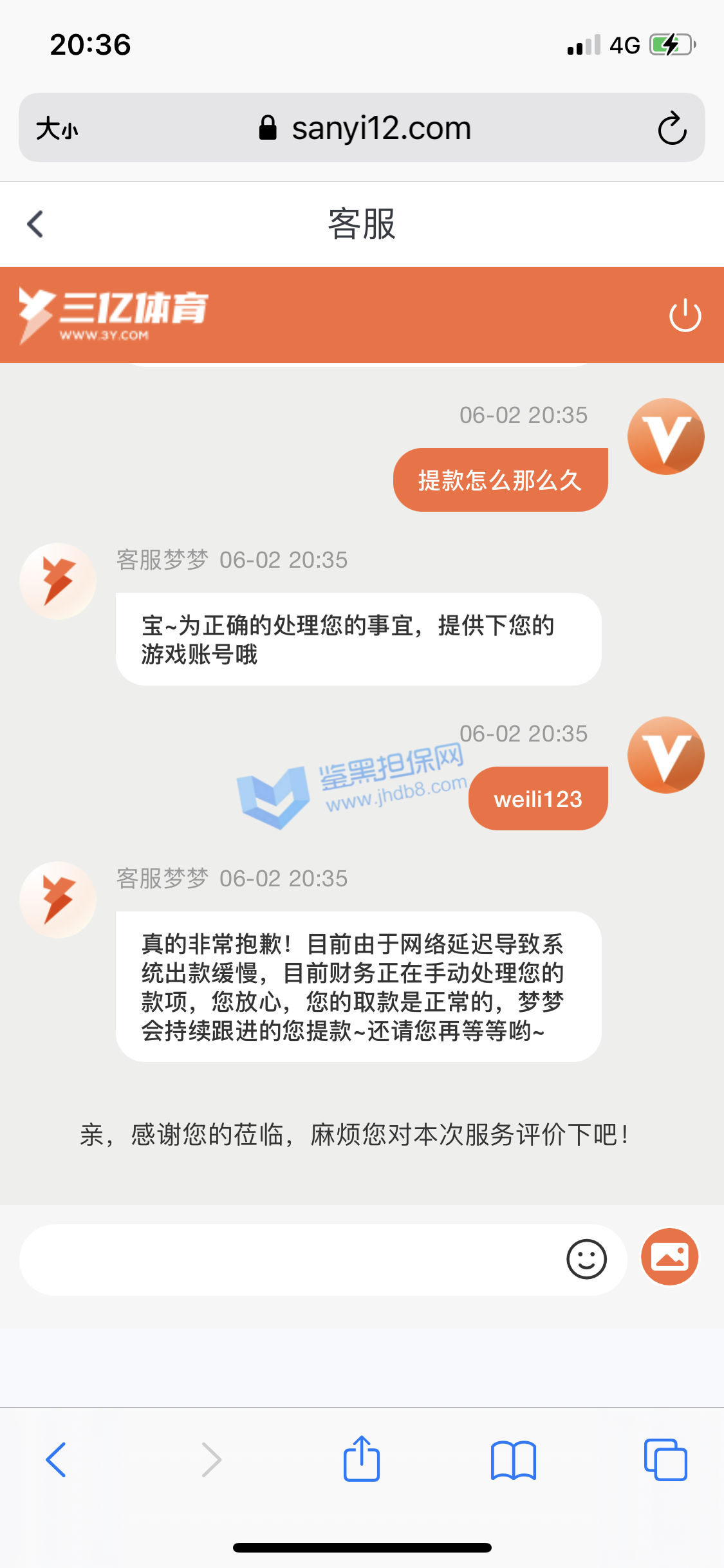Navigate back in Safari toolbar

pyautogui.click(x=56, y=1459)
